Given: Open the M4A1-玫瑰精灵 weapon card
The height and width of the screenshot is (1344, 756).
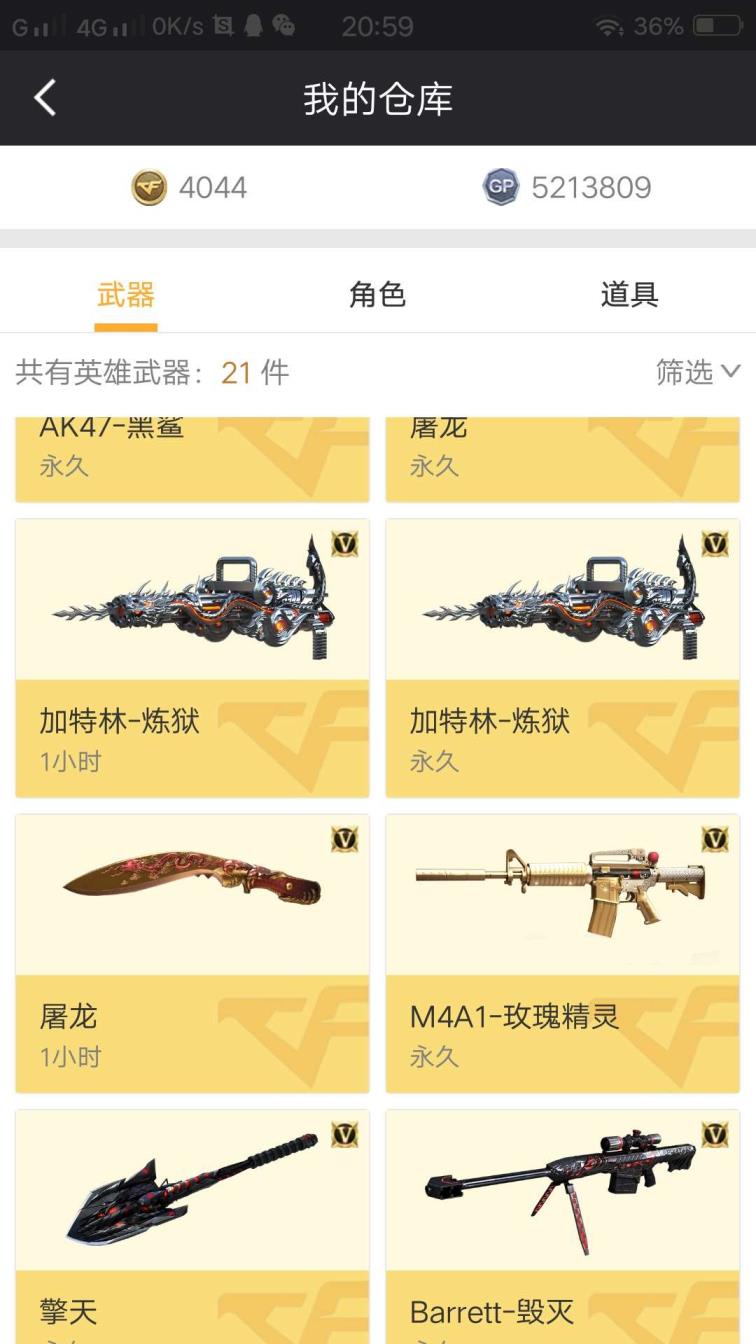Looking at the screenshot, I should coord(562,952).
